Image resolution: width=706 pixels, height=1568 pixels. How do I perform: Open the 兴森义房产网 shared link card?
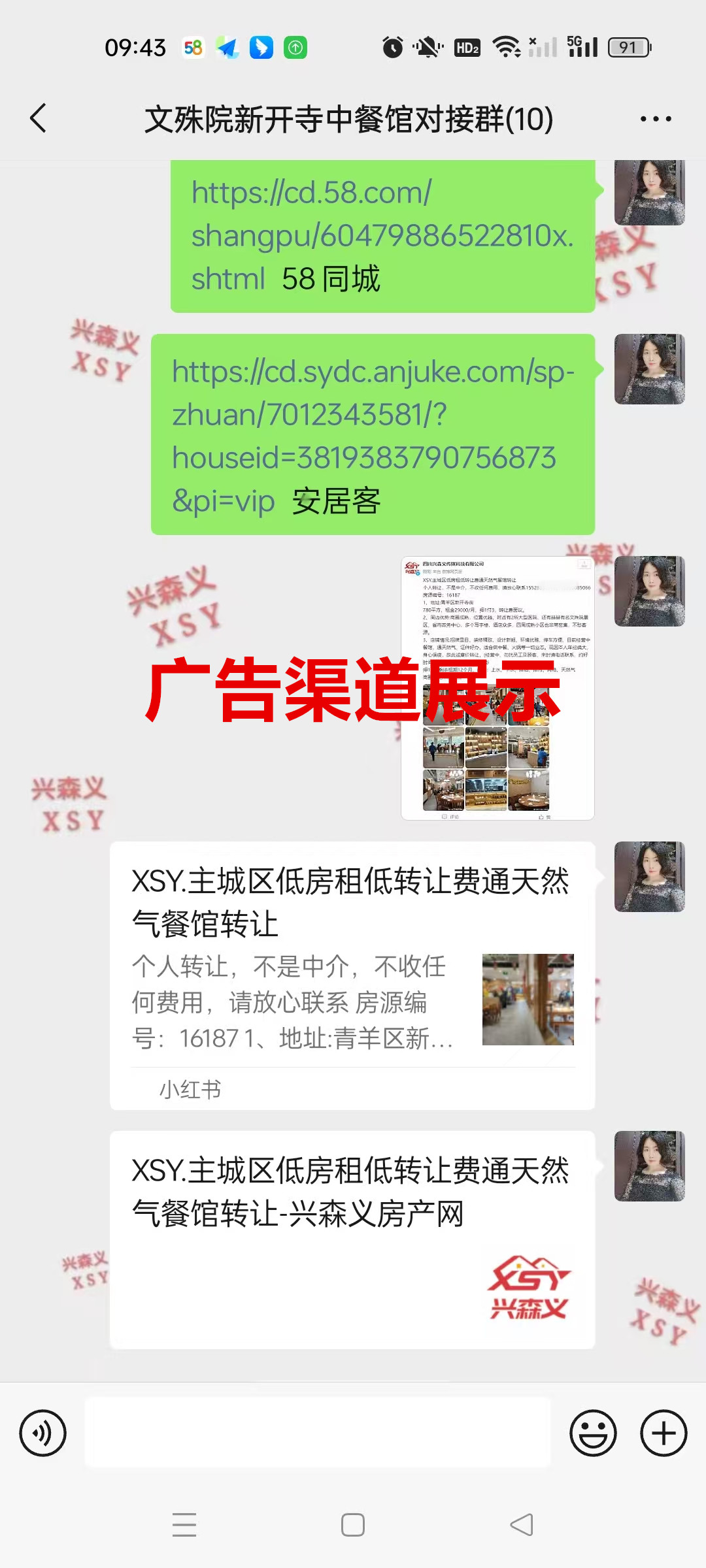tap(352, 1239)
